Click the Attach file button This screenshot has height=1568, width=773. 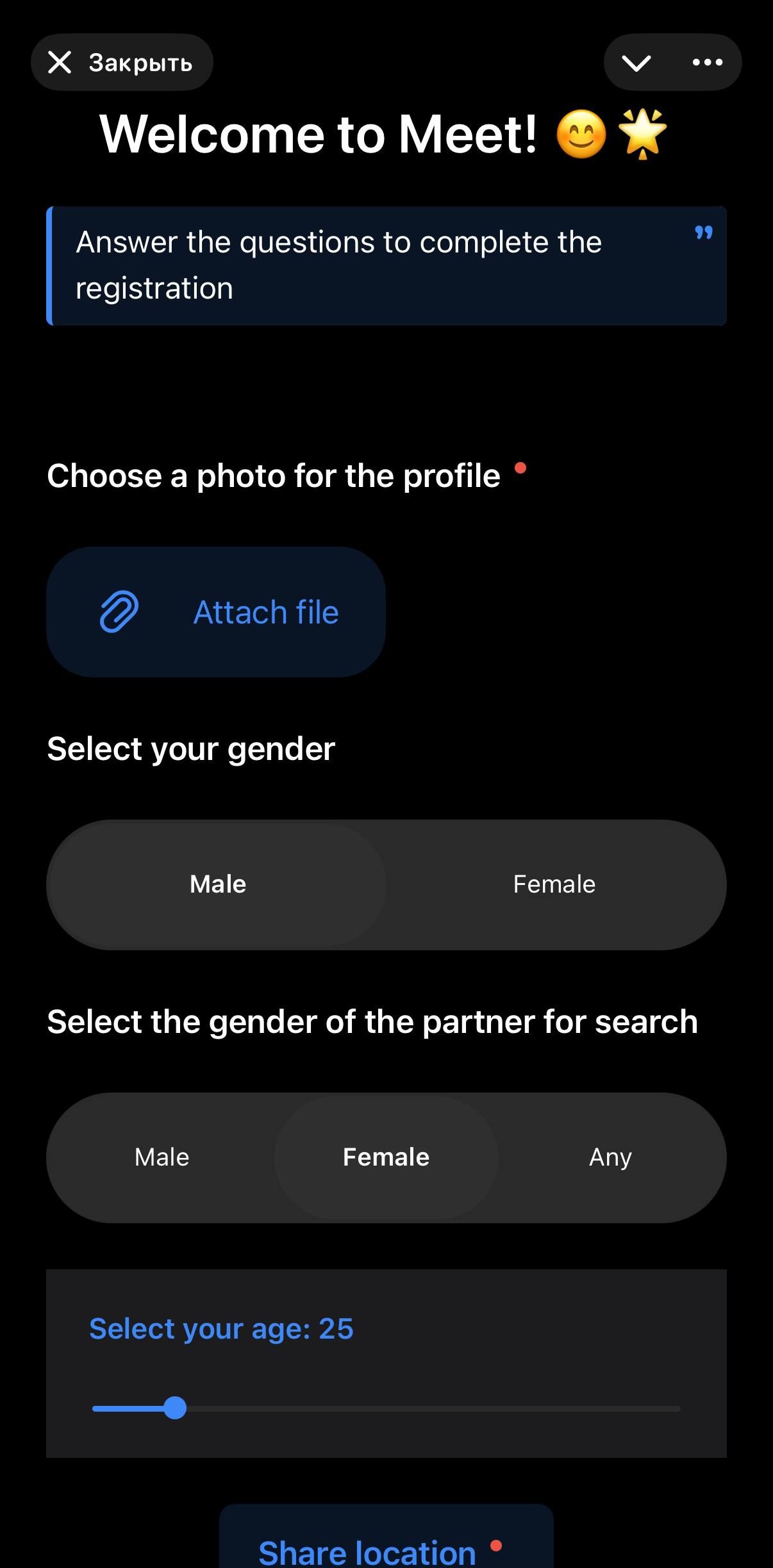point(217,612)
